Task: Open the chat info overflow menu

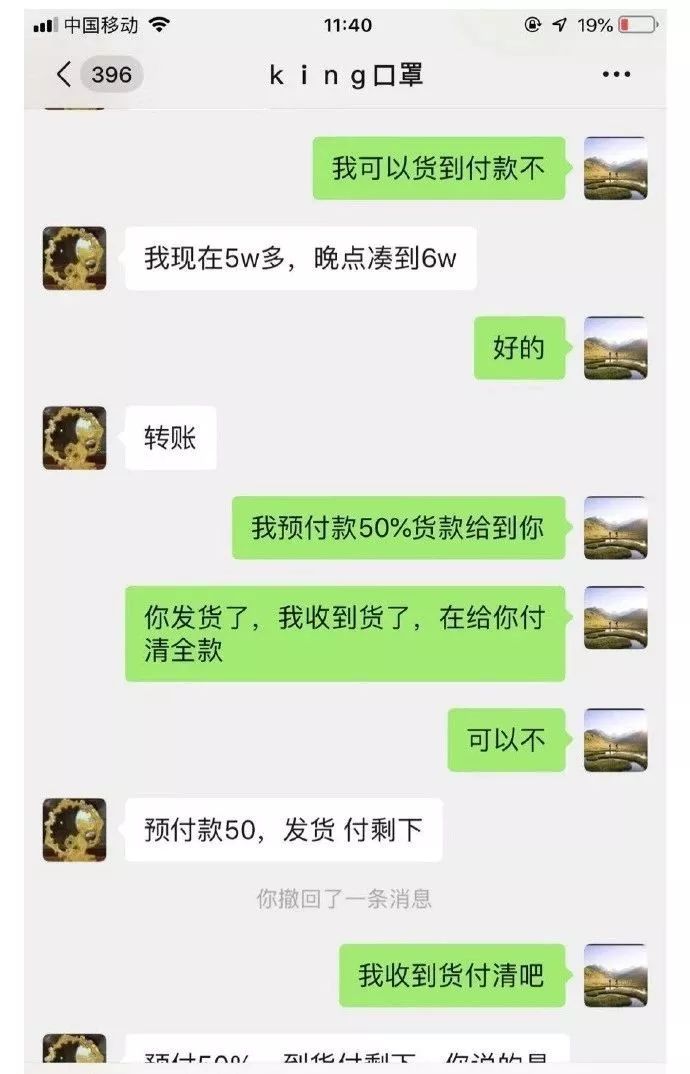Action: [615, 75]
